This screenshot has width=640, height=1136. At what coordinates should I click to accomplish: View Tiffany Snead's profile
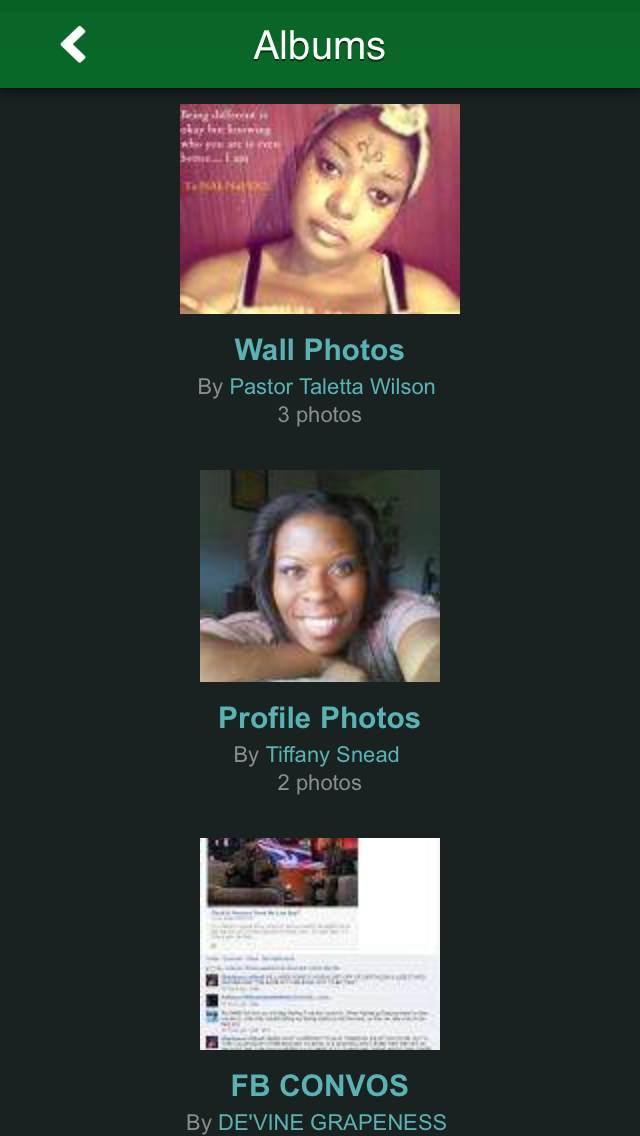tap(332, 755)
